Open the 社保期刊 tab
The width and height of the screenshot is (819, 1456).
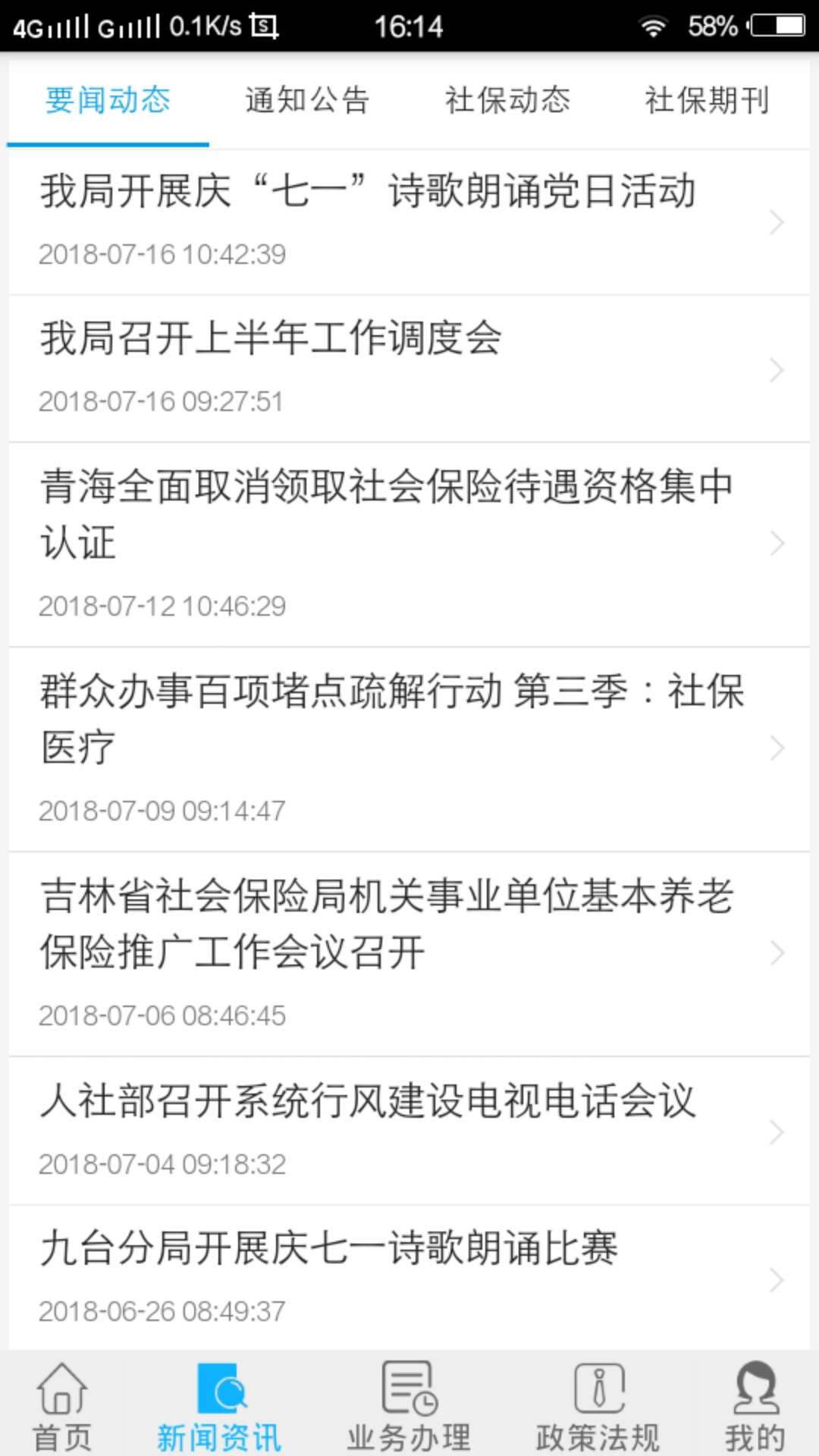click(707, 101)
